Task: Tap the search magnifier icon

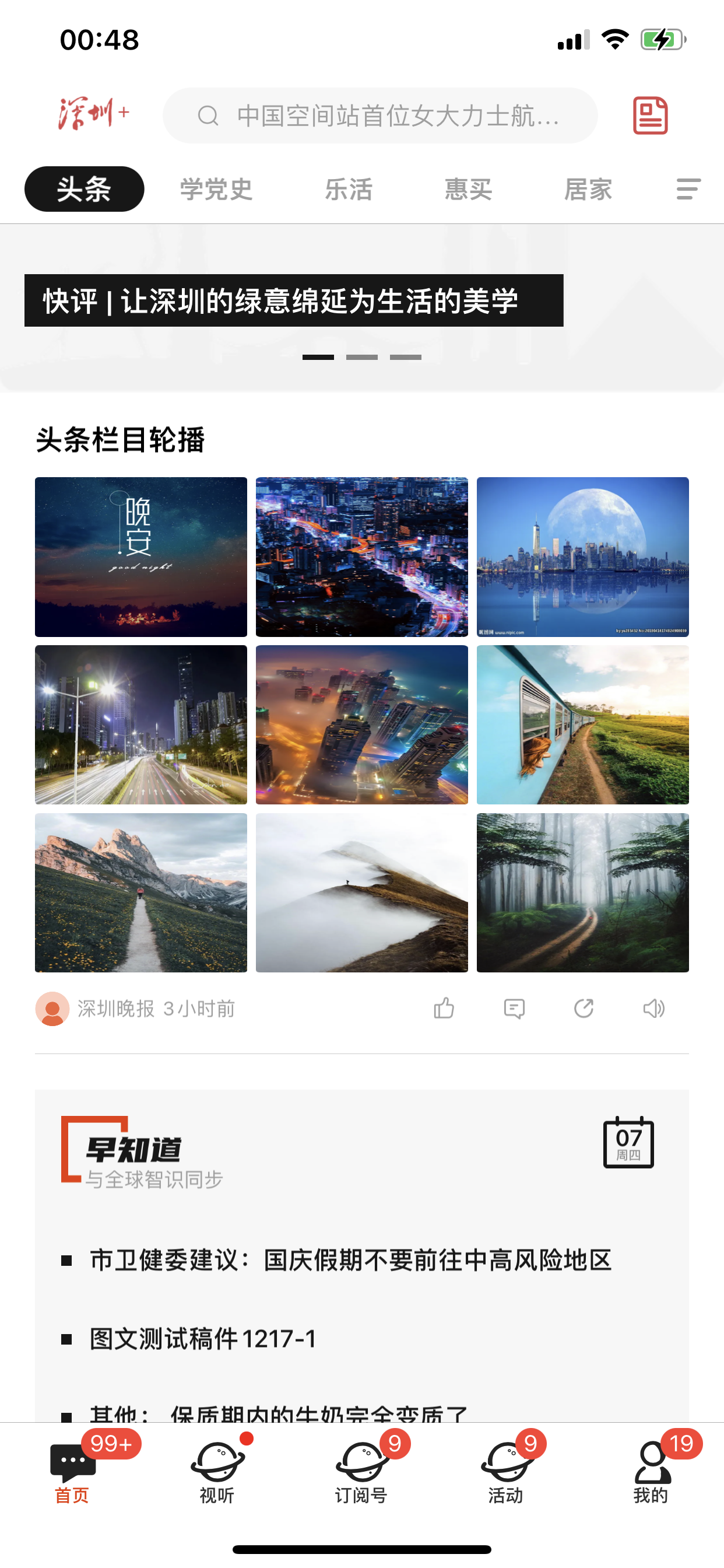Action: pyautogui.click(x=209, y=116)
